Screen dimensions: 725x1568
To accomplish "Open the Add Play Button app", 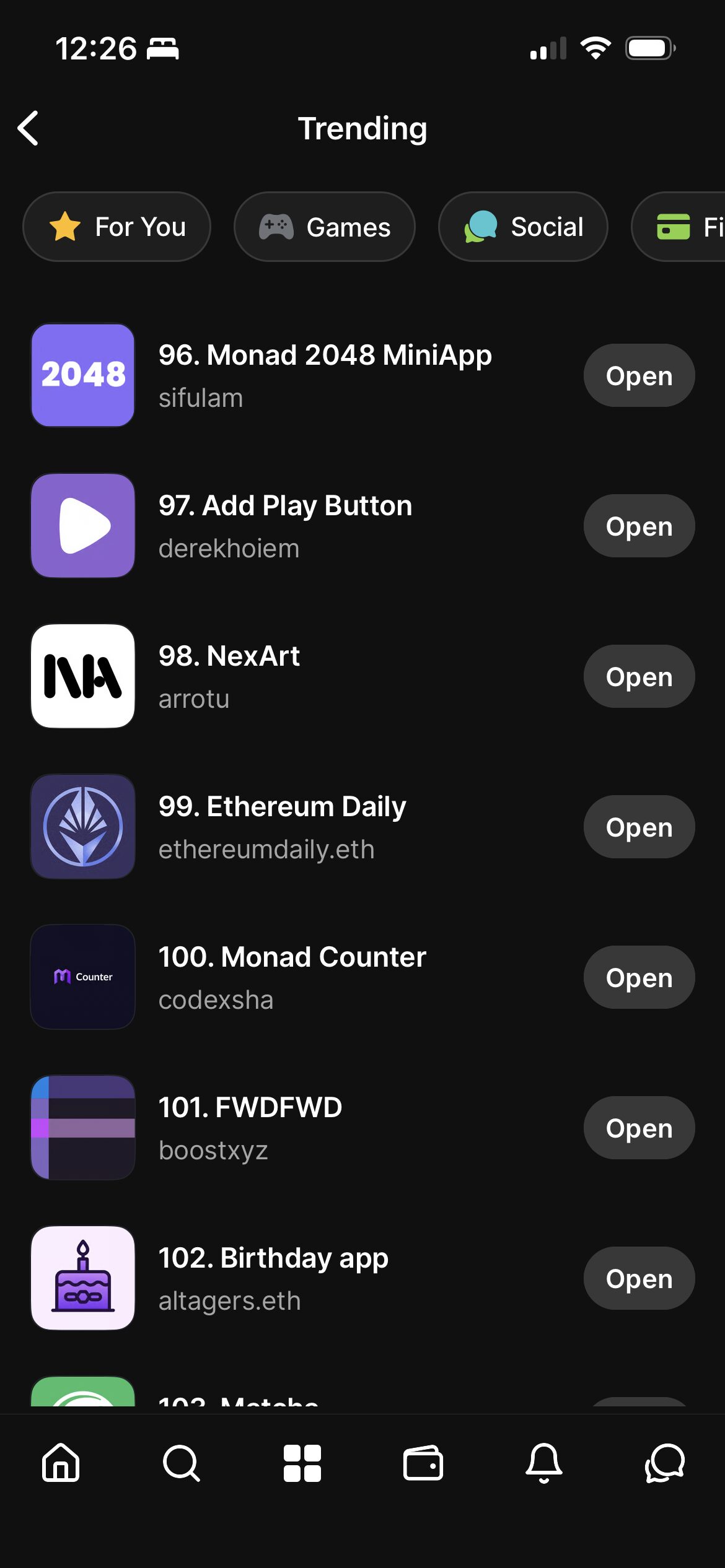I will (x=638, y=526).
